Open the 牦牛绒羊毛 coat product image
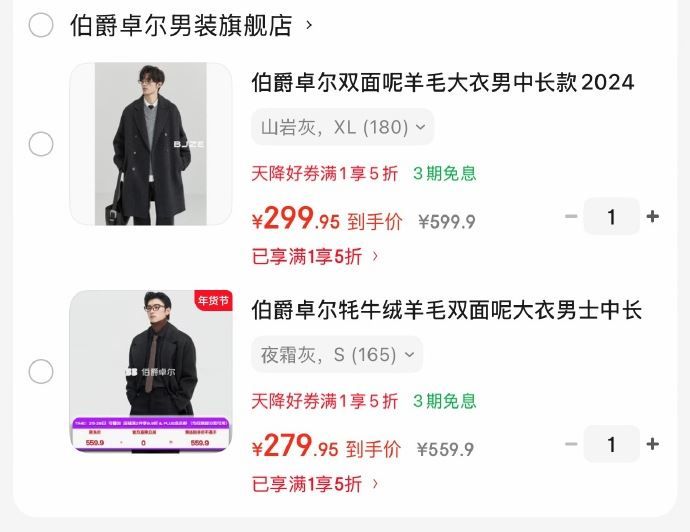The height and width of the screenshot is (532, 690). [151, 371]
